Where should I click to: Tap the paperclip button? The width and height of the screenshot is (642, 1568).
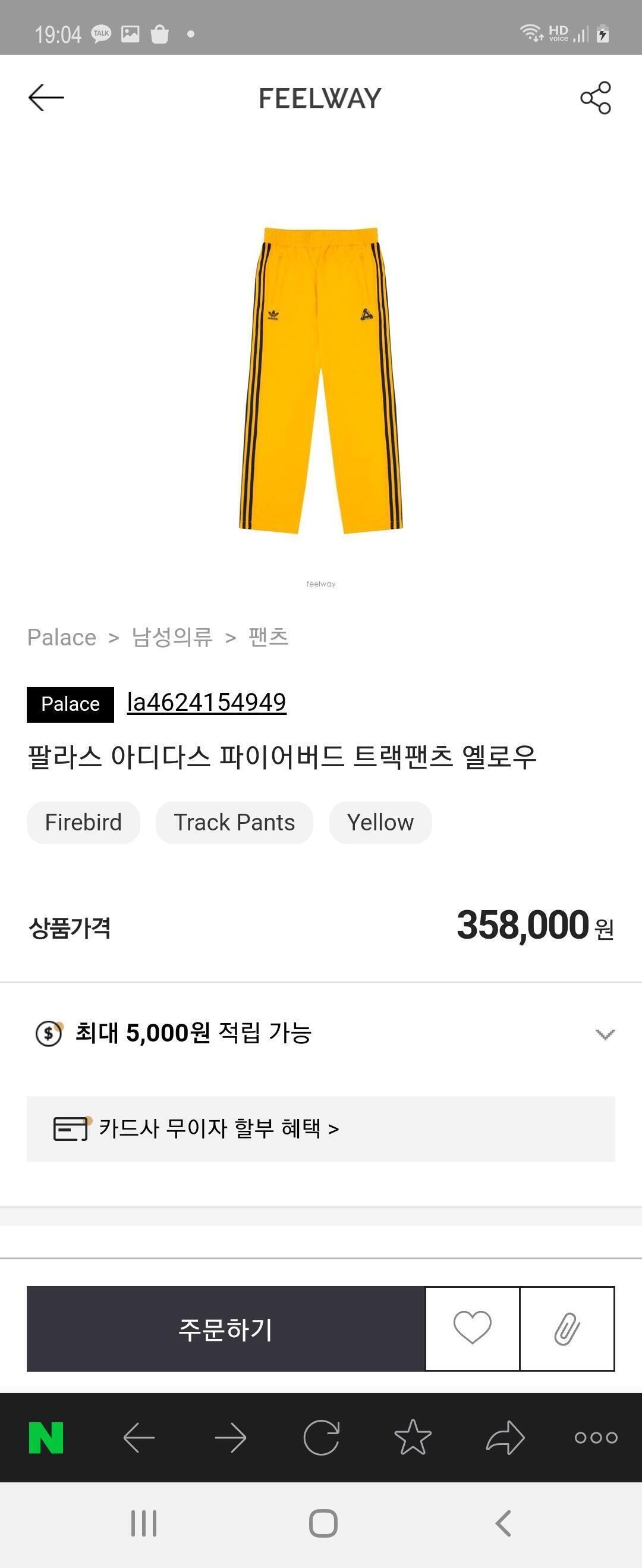[x=567, y=1329]
